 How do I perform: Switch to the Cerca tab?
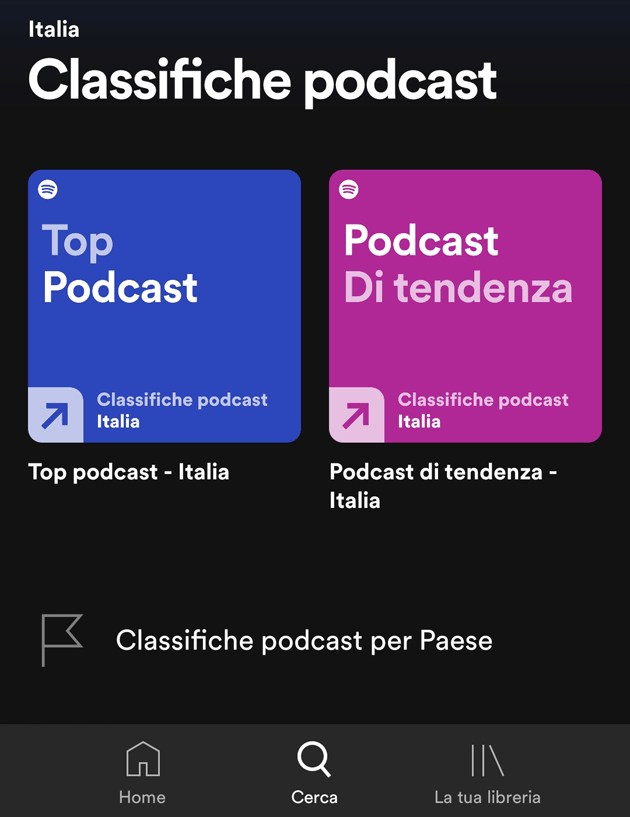(314, 773)
